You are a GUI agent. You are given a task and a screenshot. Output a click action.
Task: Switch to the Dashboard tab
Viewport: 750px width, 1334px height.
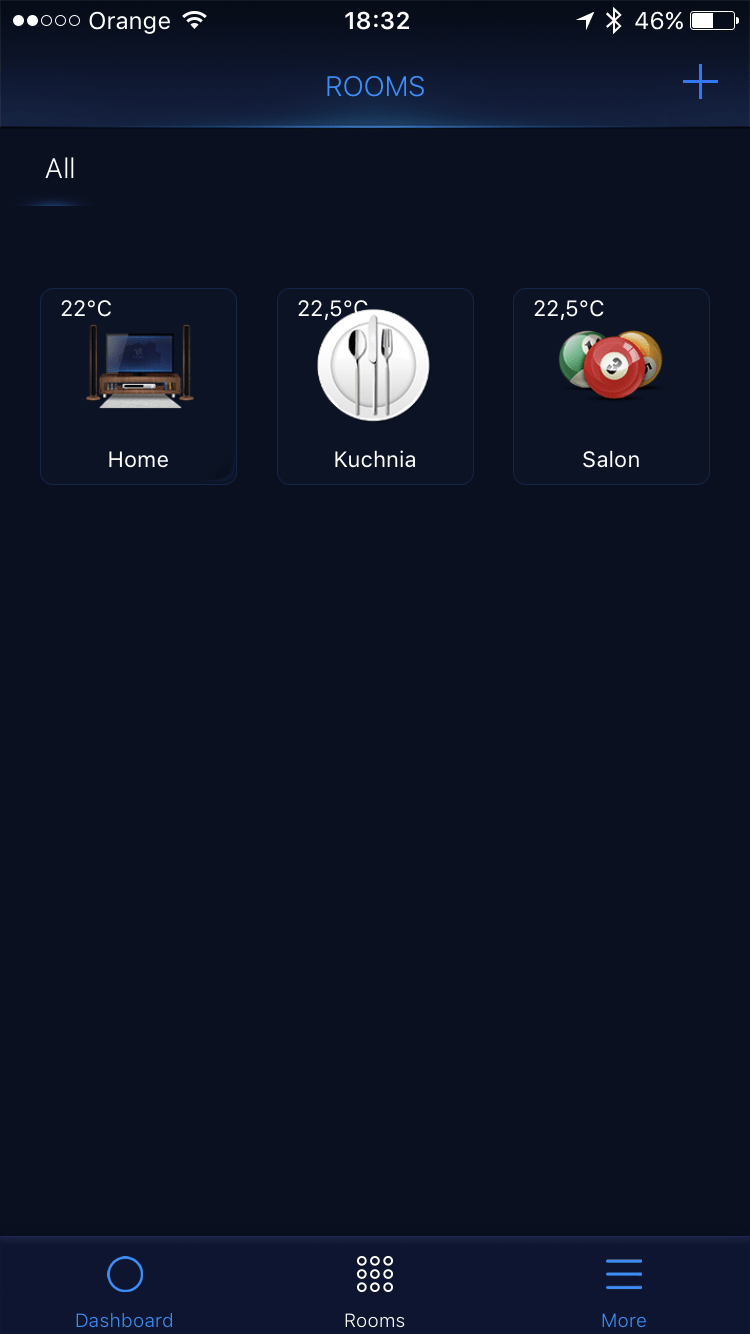[x=125, y=1288]
